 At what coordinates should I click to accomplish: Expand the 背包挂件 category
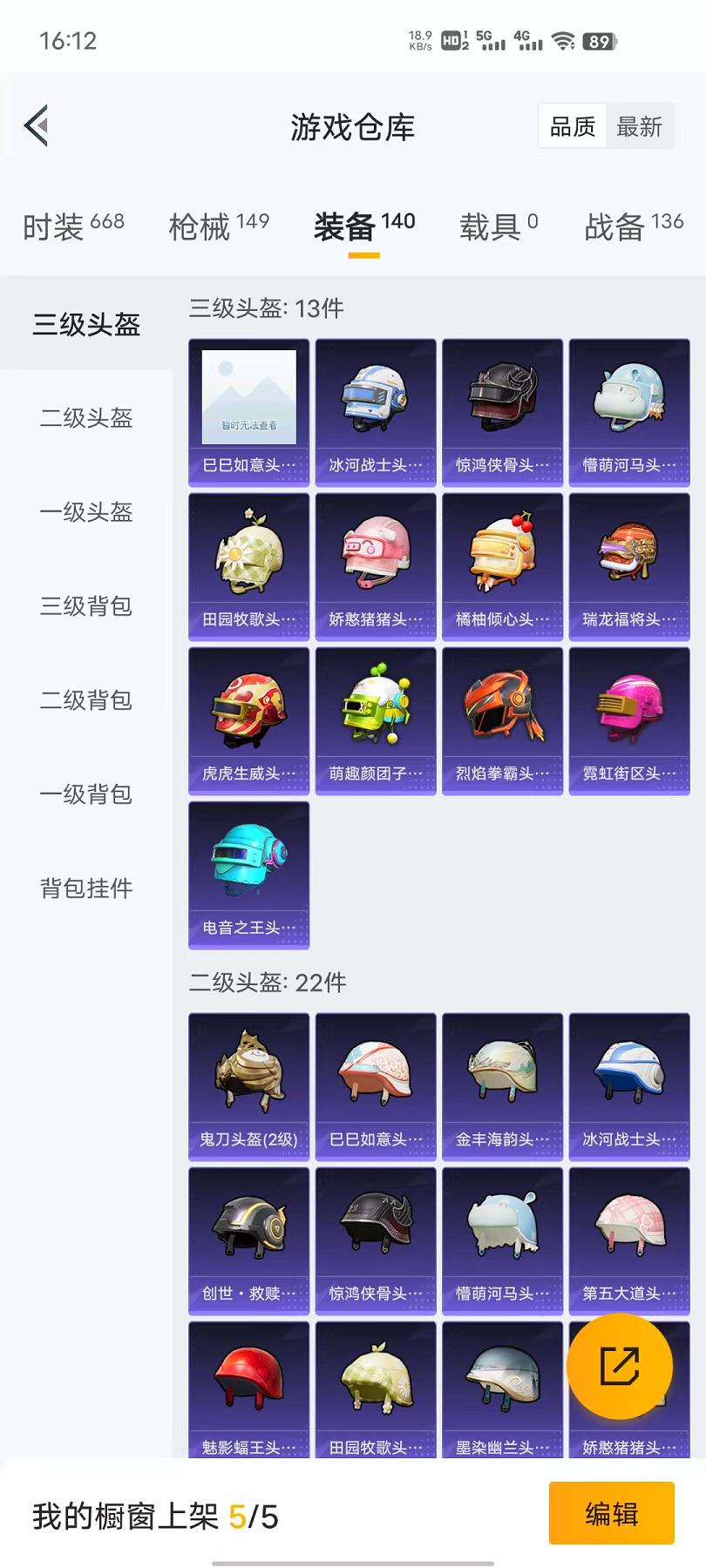pos(85,889)
